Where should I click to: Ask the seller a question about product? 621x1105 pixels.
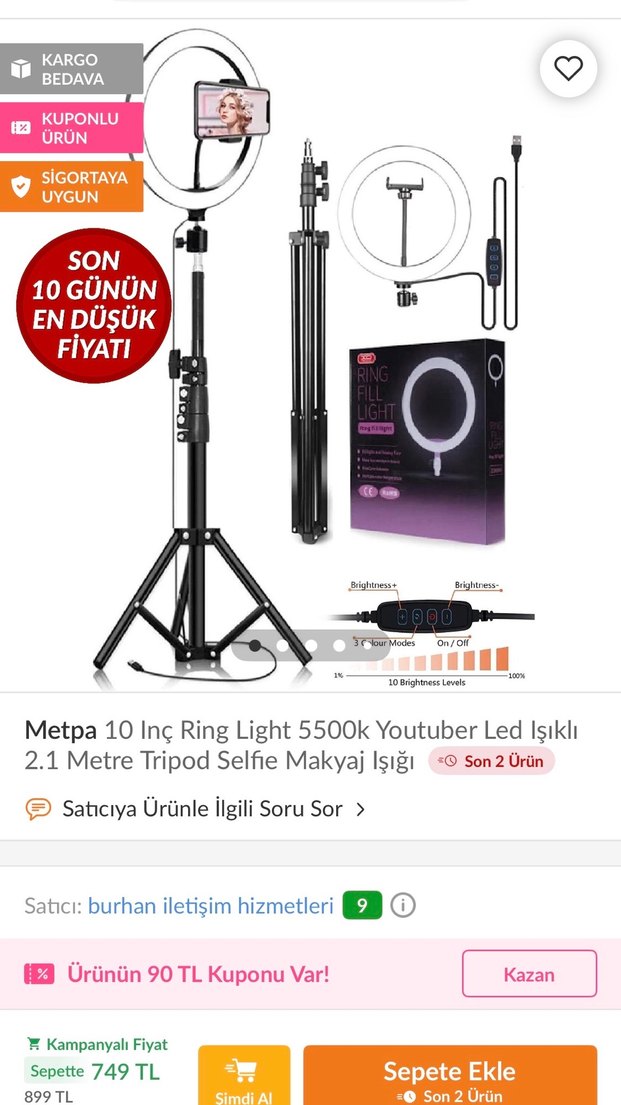[200, 808]
